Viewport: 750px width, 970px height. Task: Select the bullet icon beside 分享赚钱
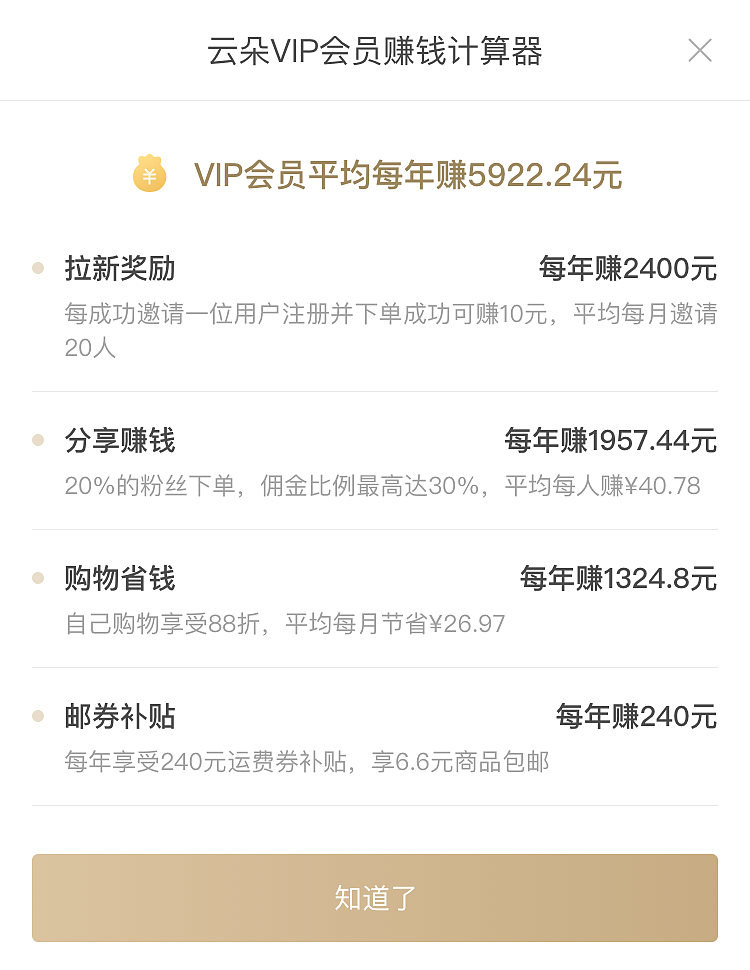tap(38, 440)
